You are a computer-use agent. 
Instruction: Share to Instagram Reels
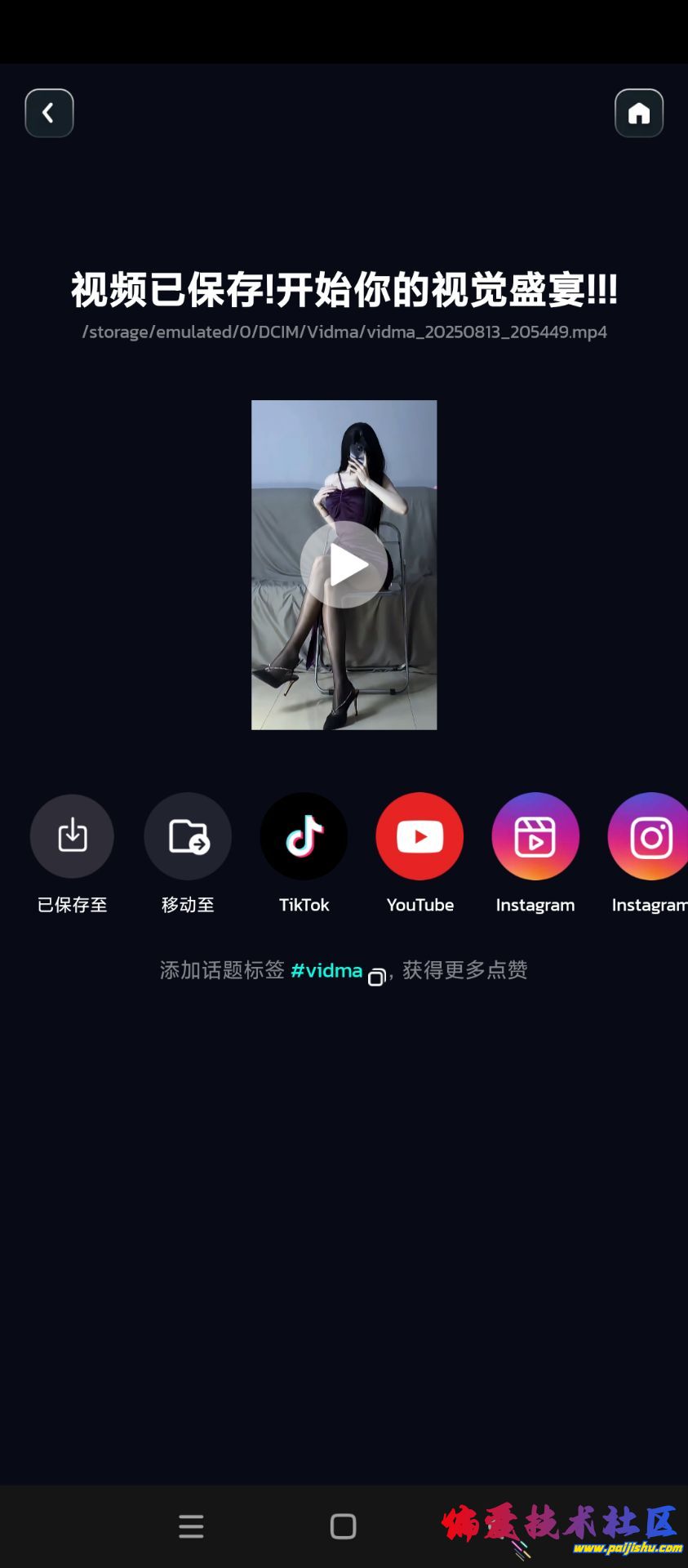click(x=535, y=836)
